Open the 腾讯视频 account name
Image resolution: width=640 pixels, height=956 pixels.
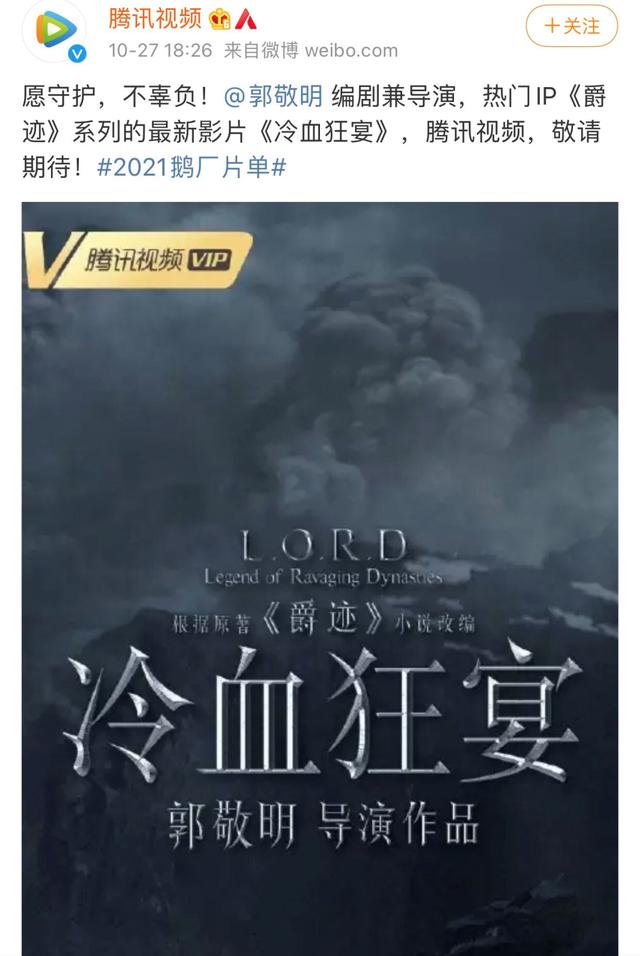tap(154, 18)
